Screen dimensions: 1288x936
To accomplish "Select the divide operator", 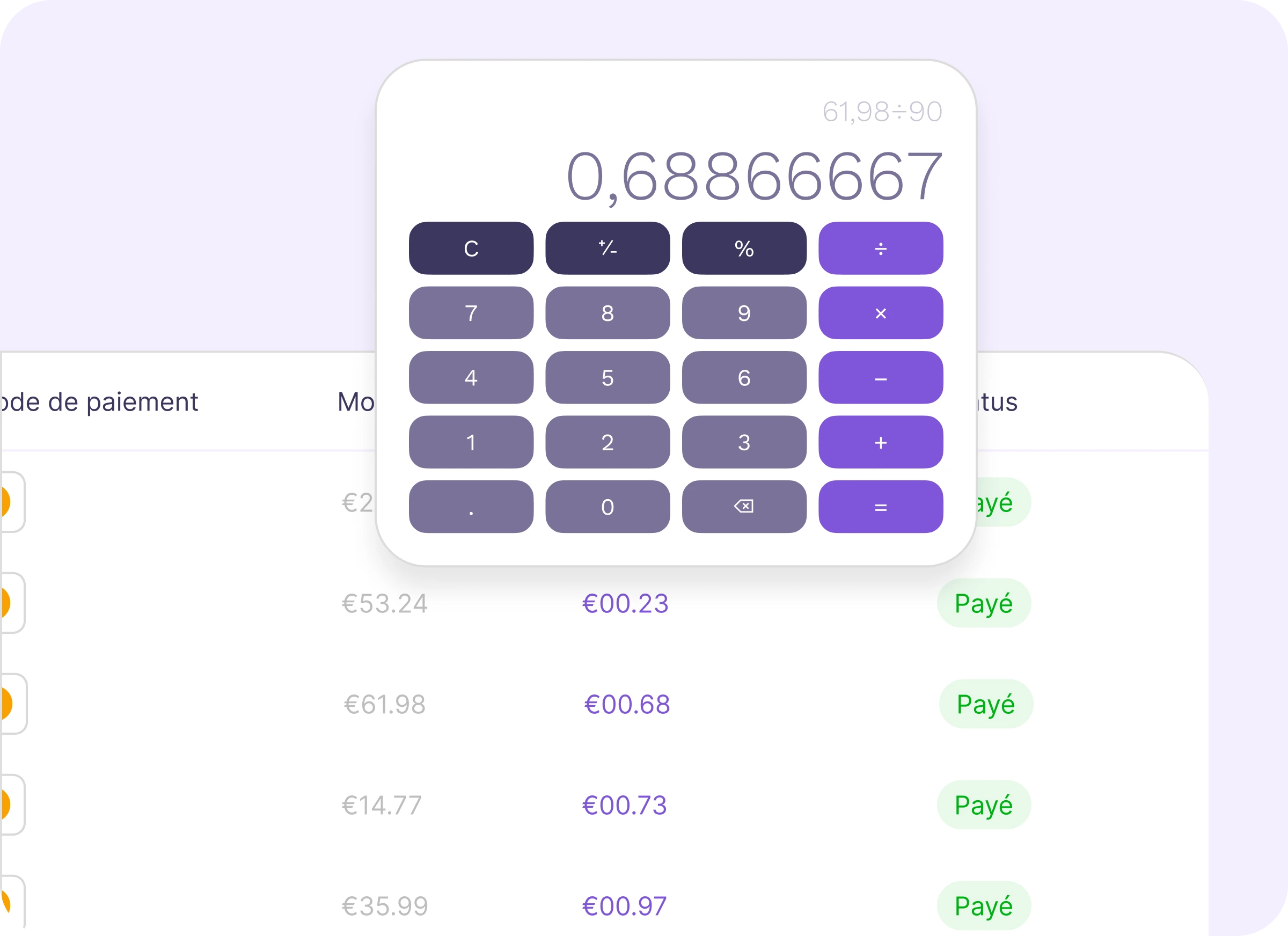I will [881, 248].
